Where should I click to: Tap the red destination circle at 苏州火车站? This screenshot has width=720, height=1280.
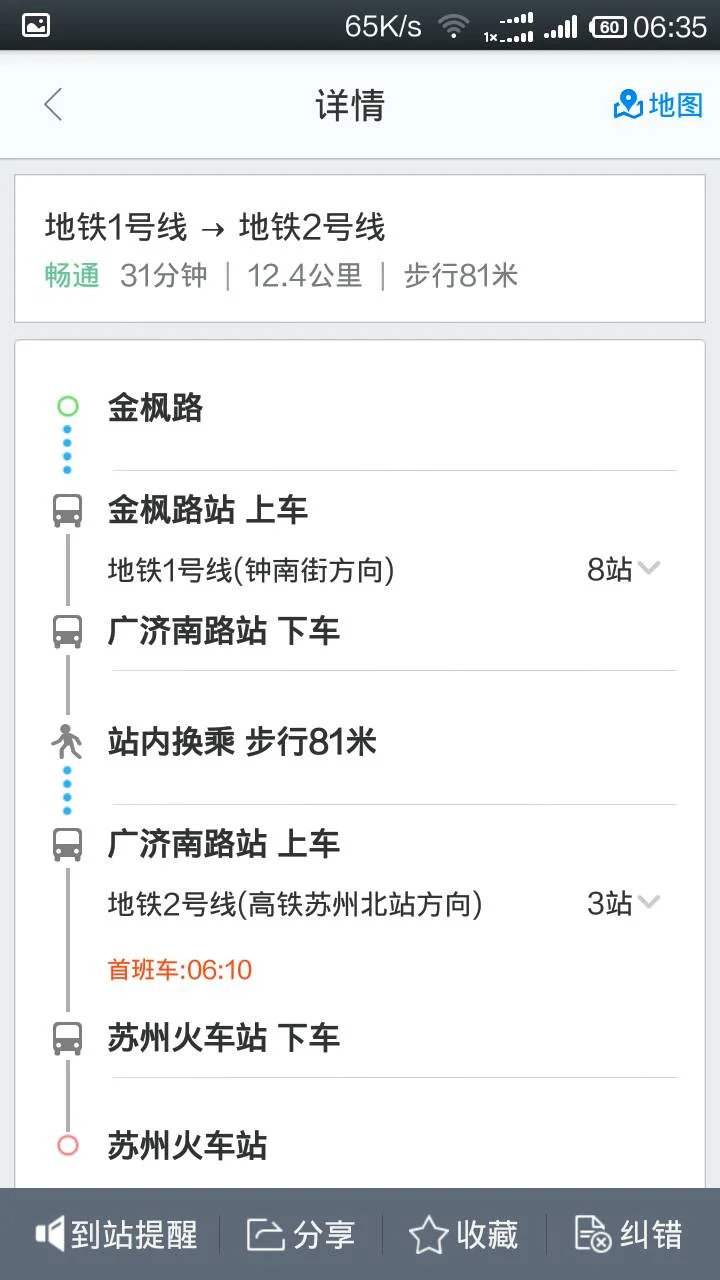[66, 1146]
